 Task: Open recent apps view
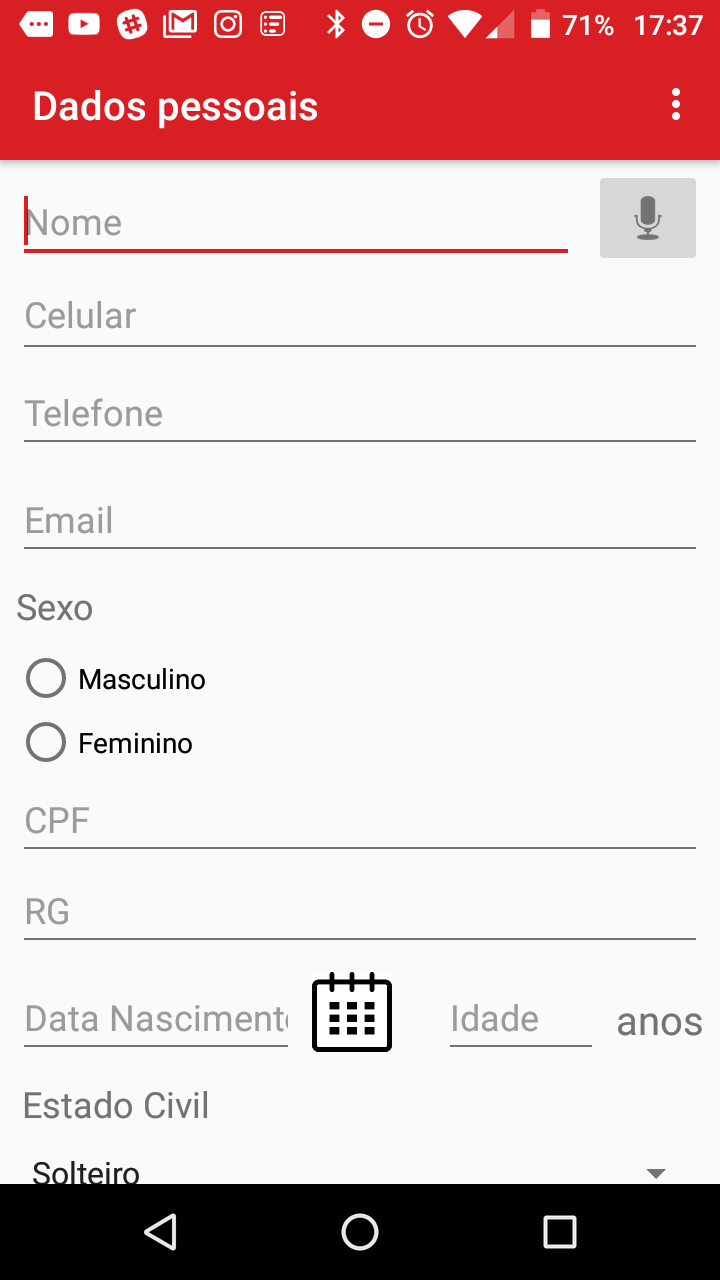(559, 1232)
